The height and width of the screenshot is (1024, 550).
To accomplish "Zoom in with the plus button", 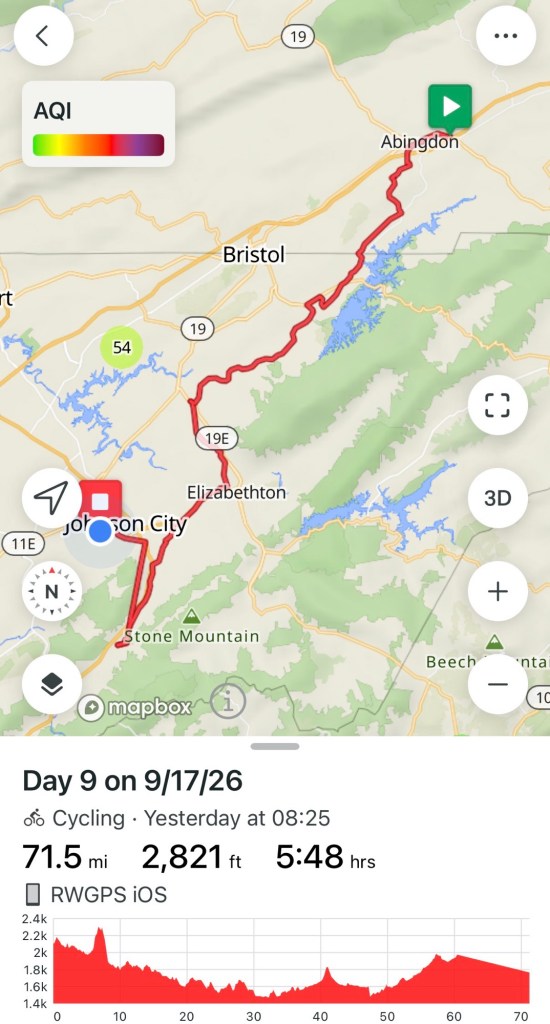I will pyautogui.click(x=498, y=592).
